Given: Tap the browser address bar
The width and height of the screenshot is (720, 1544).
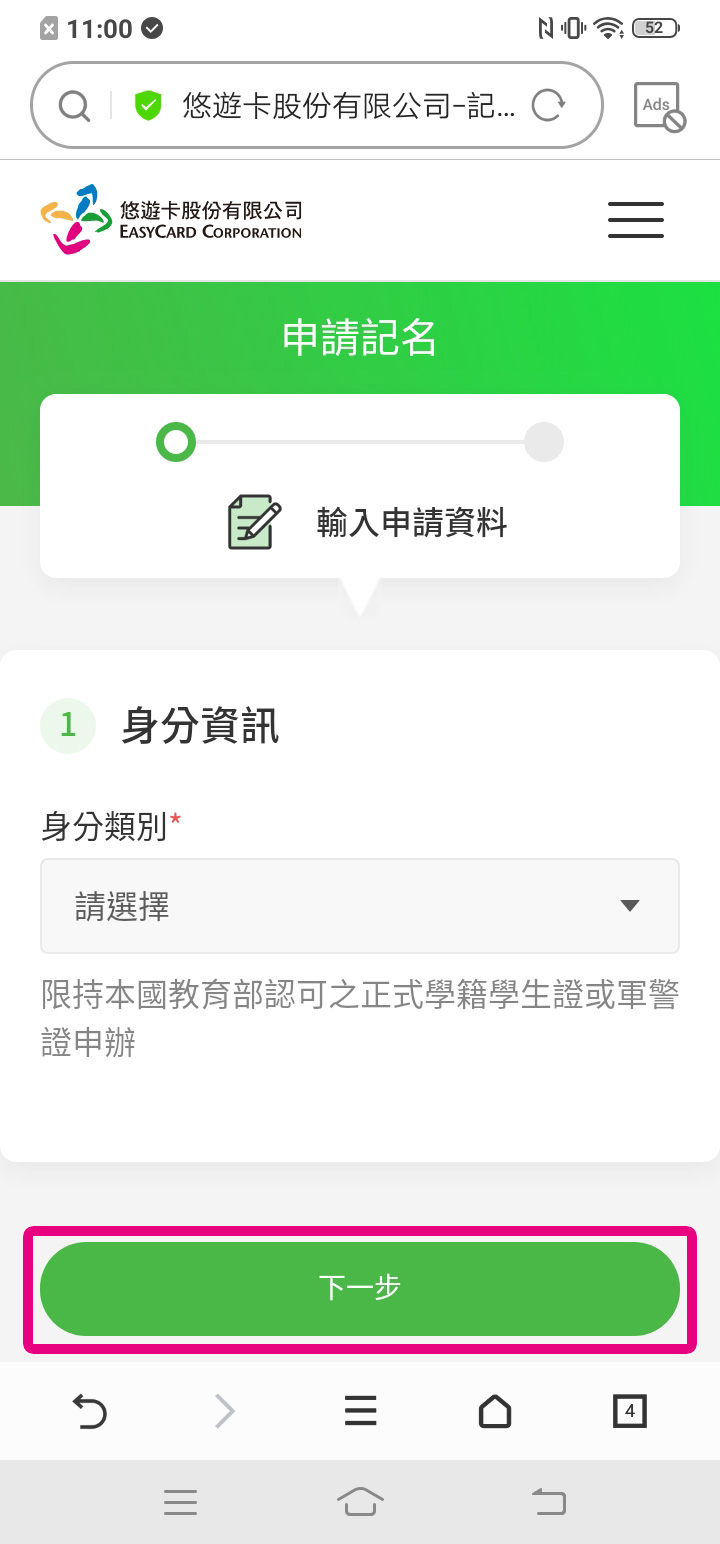Looking at the screenshot, I should [x=340, y=105].
